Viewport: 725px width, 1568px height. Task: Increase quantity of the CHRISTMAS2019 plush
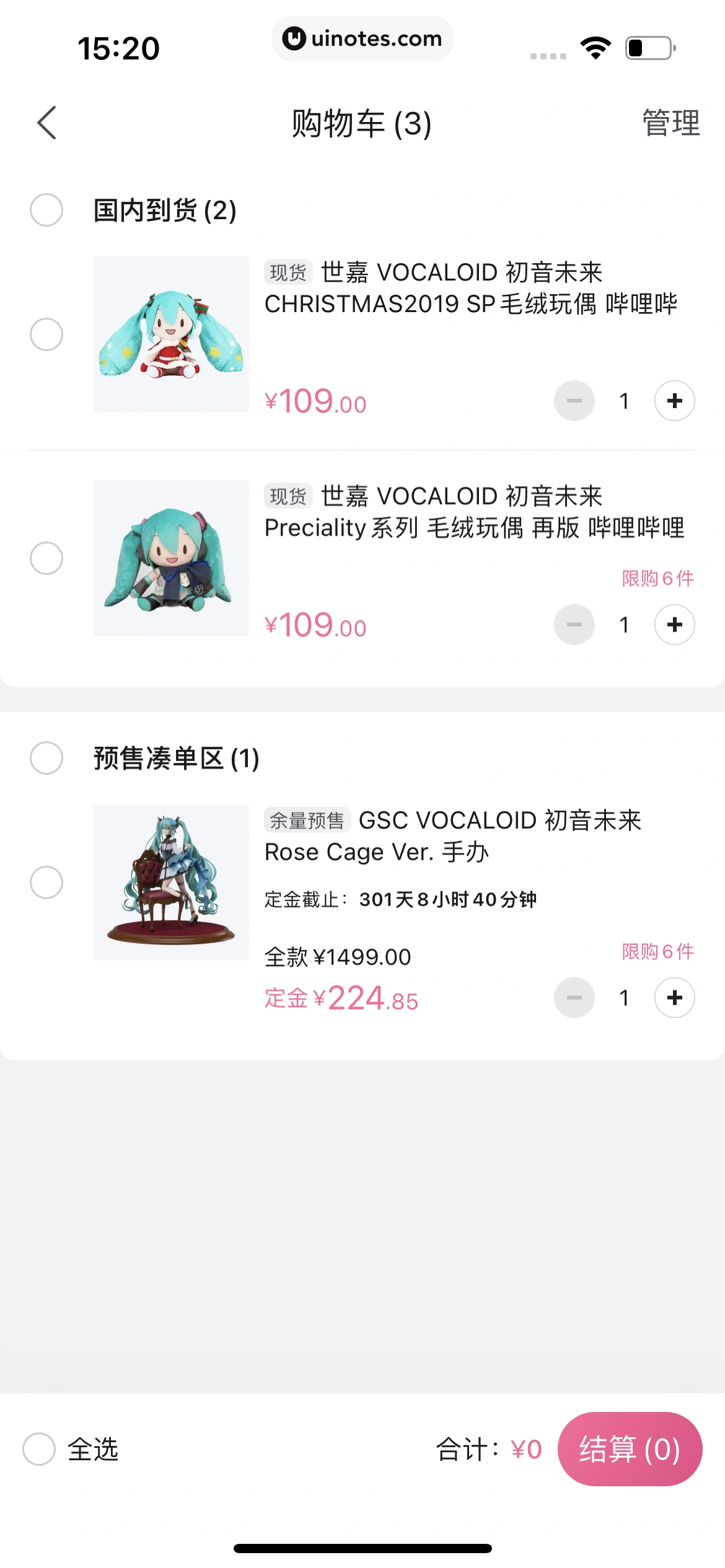click(674, 401)
